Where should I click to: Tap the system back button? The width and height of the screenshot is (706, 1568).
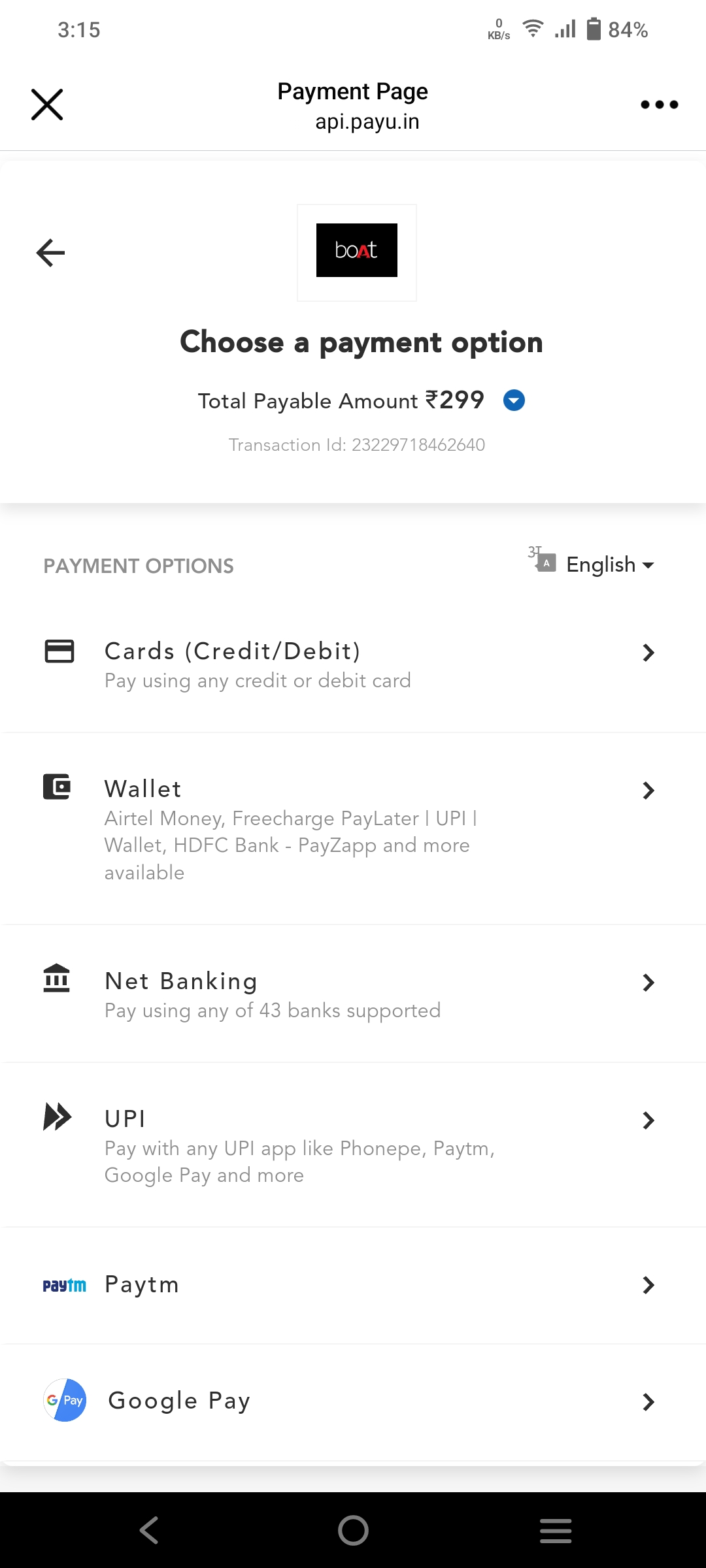pyautogui.click(x=149, y=1530)
